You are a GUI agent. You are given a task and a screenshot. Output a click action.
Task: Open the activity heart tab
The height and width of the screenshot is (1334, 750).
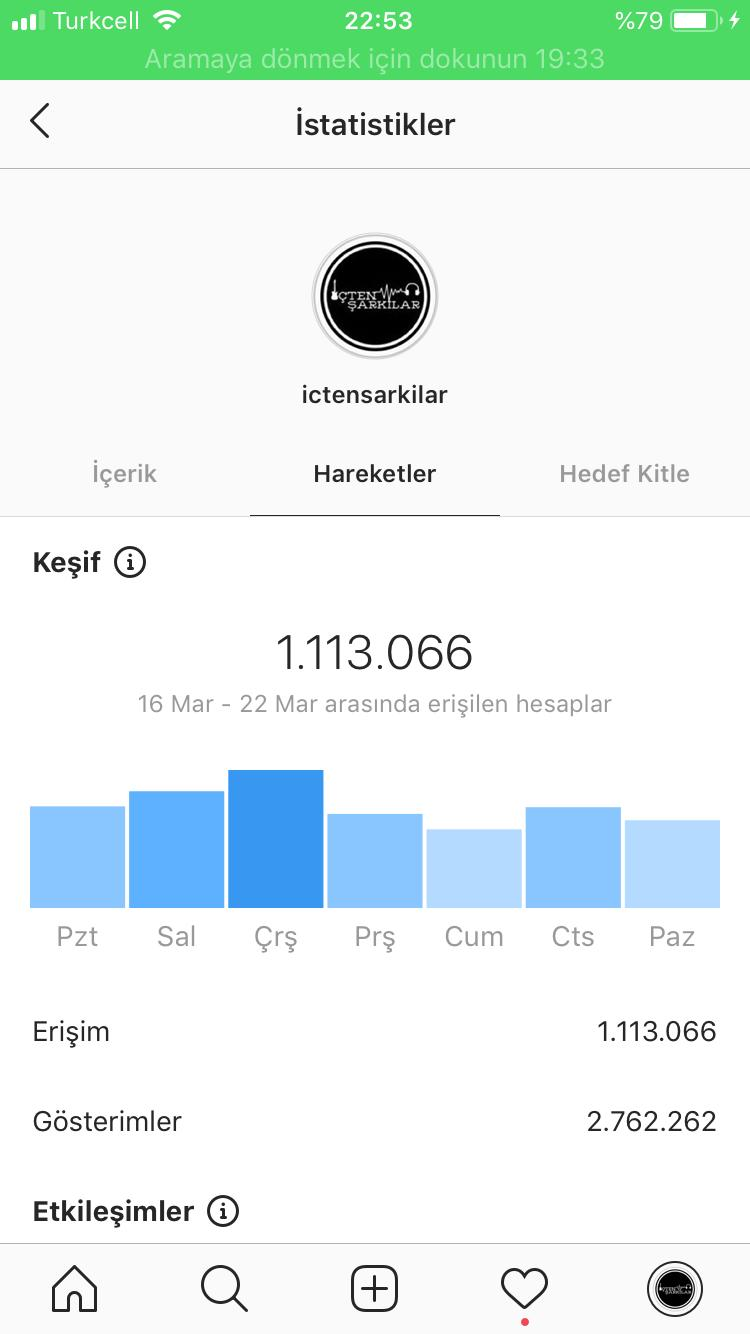coord(525,1289)
